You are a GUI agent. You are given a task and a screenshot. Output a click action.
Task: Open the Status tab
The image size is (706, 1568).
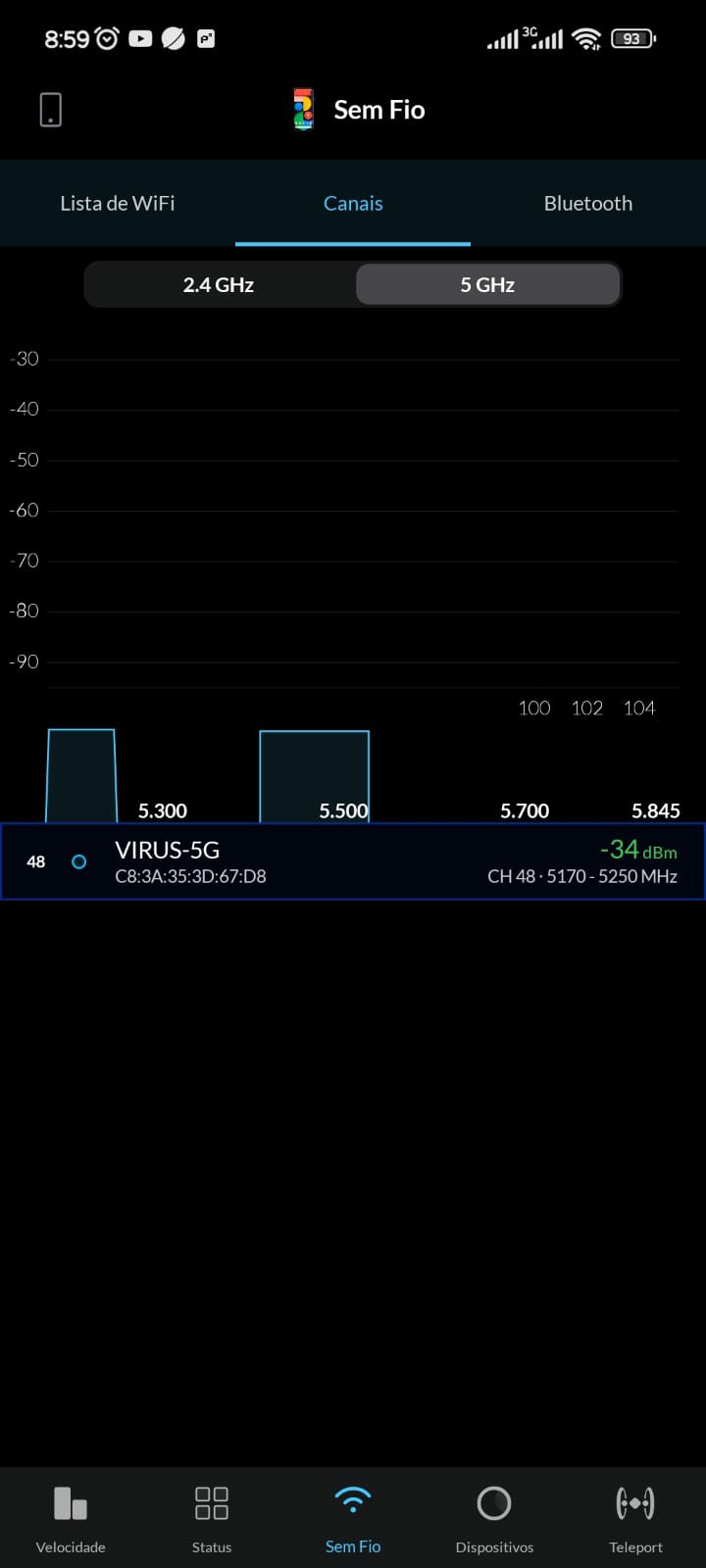tap(212, 1517)
